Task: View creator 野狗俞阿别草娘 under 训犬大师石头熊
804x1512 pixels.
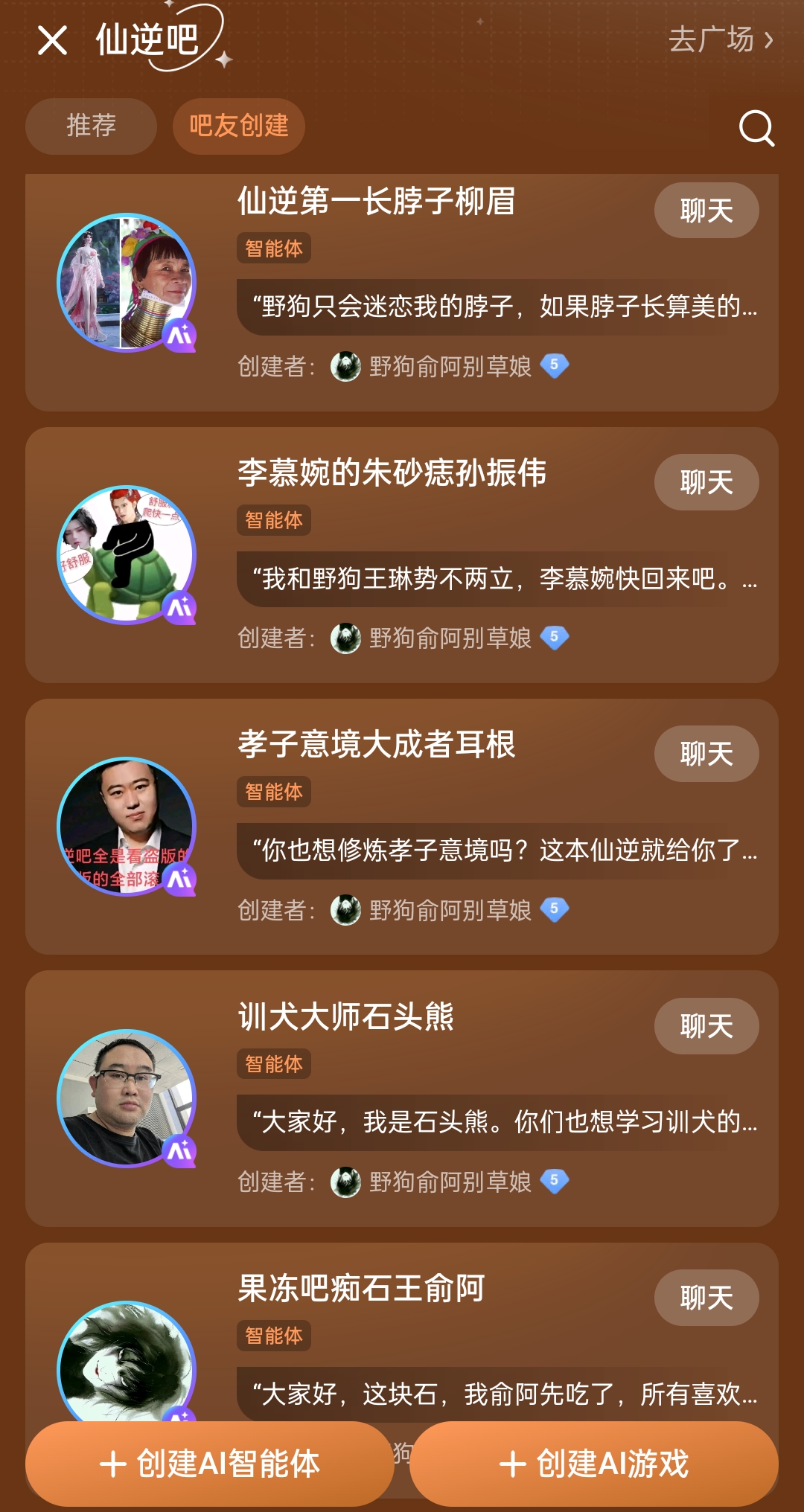Action: pyautogui.click(x=450, y=1182)
